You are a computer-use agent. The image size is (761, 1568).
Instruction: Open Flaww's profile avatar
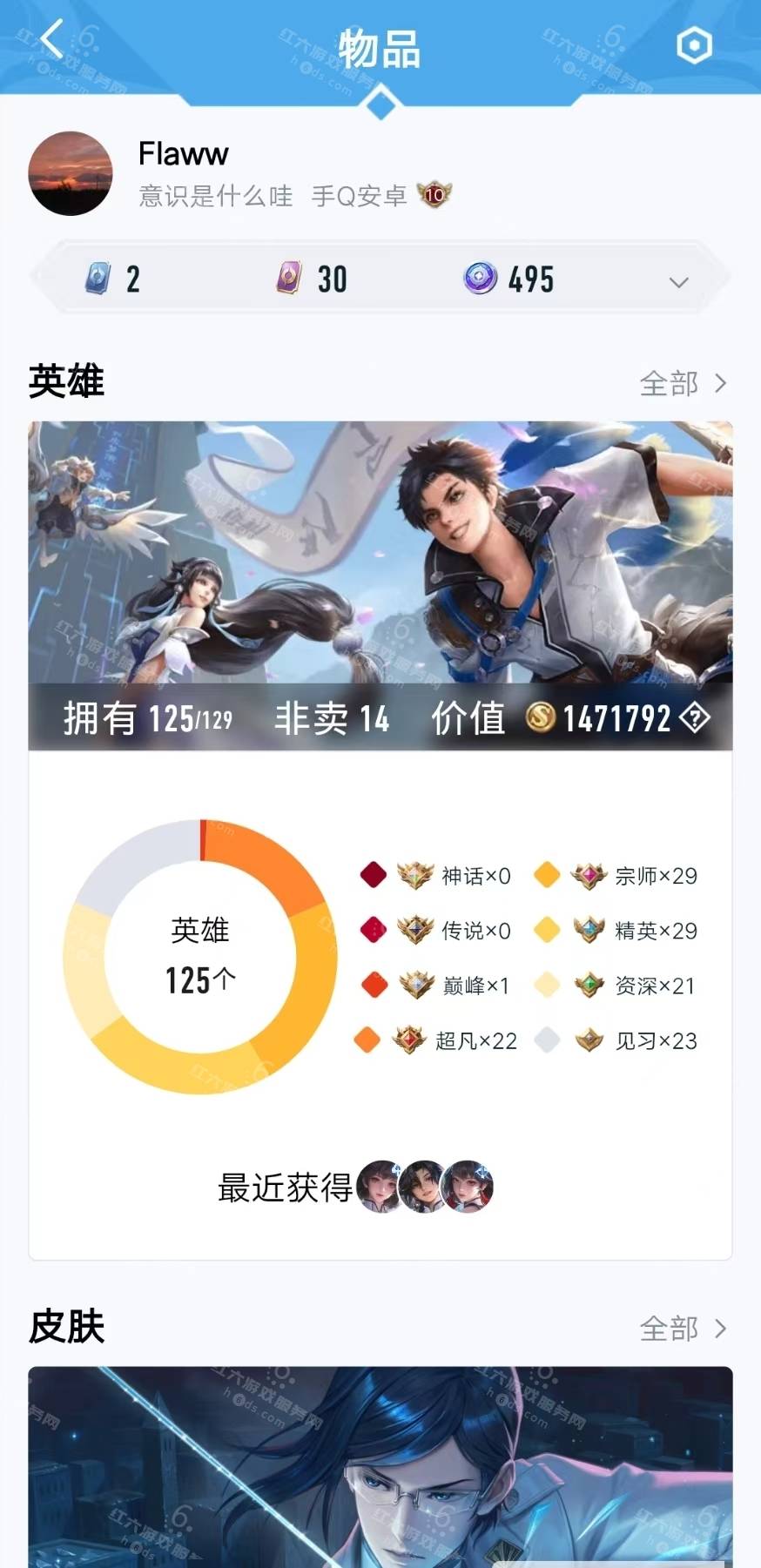[71, 174]
